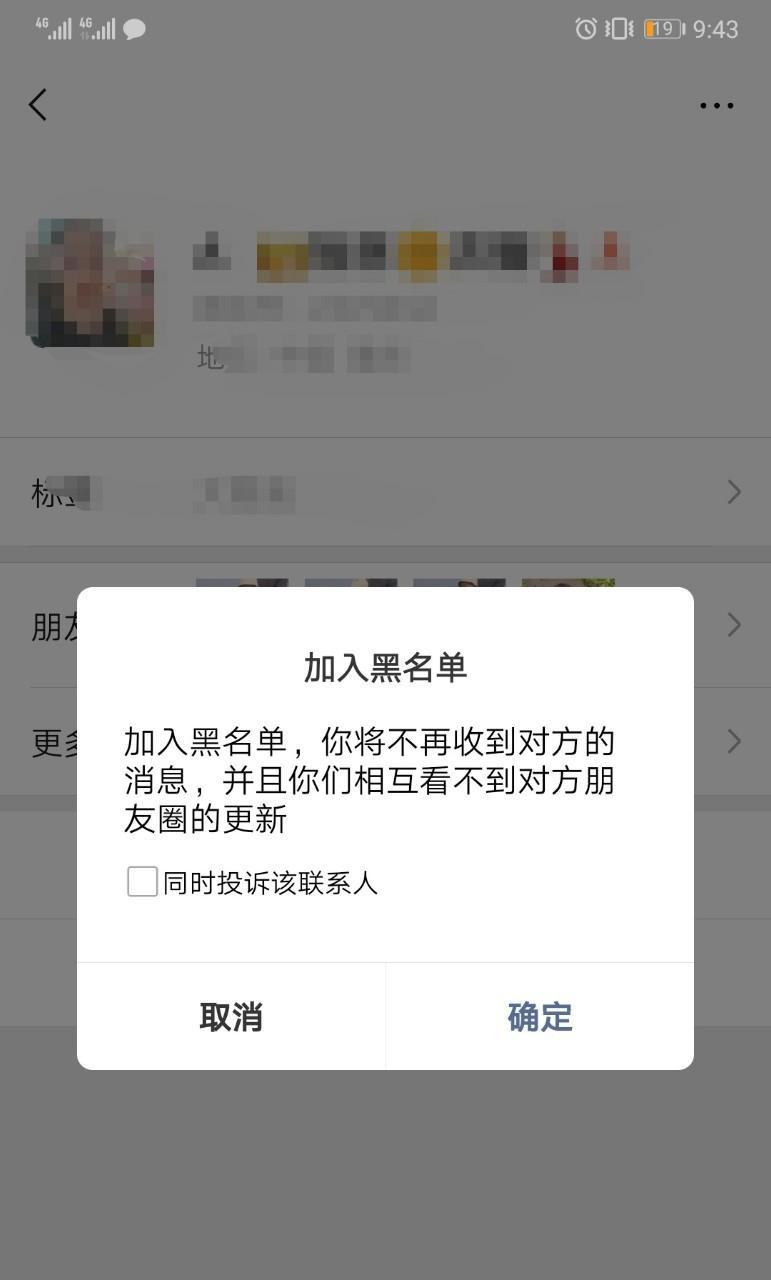This screenshot has height=1280, width=771.
Task: Cancel the blacklist dialog with 取消
Action: pyautogui.click(x=231, y=1017)
